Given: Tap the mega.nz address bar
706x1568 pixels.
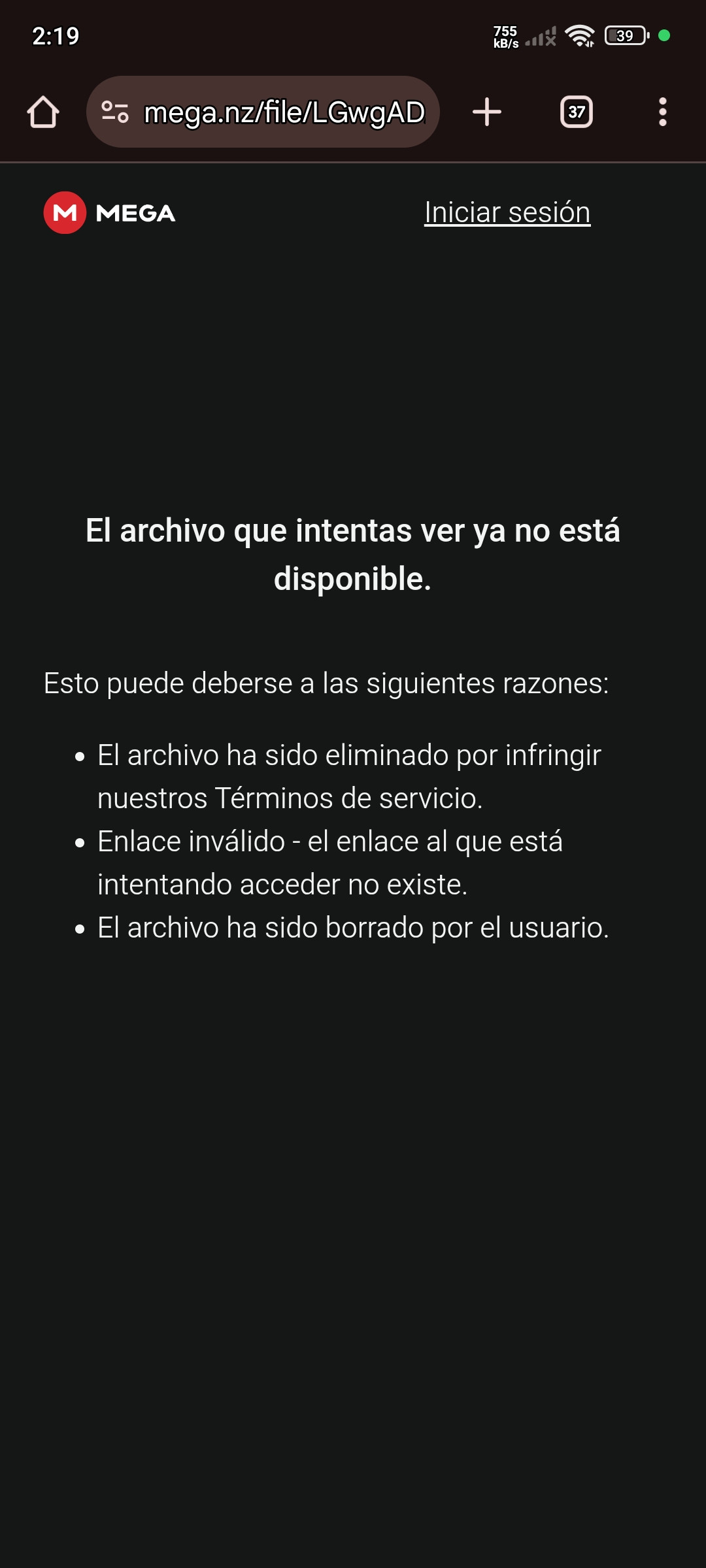Looking at the screenshot, I should (x=284, y=112).
